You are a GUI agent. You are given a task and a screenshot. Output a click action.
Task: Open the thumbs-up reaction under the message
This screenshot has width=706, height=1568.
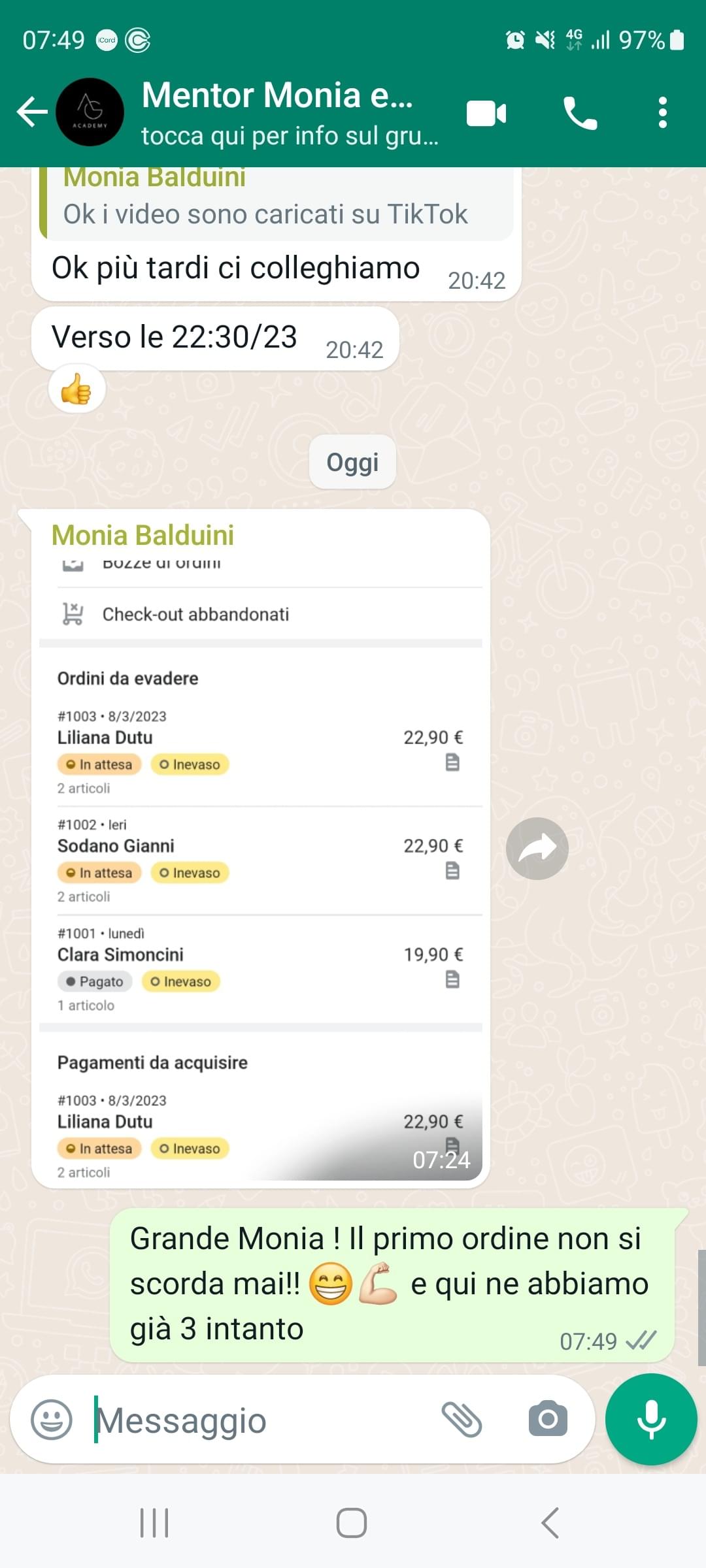[76, 389]
